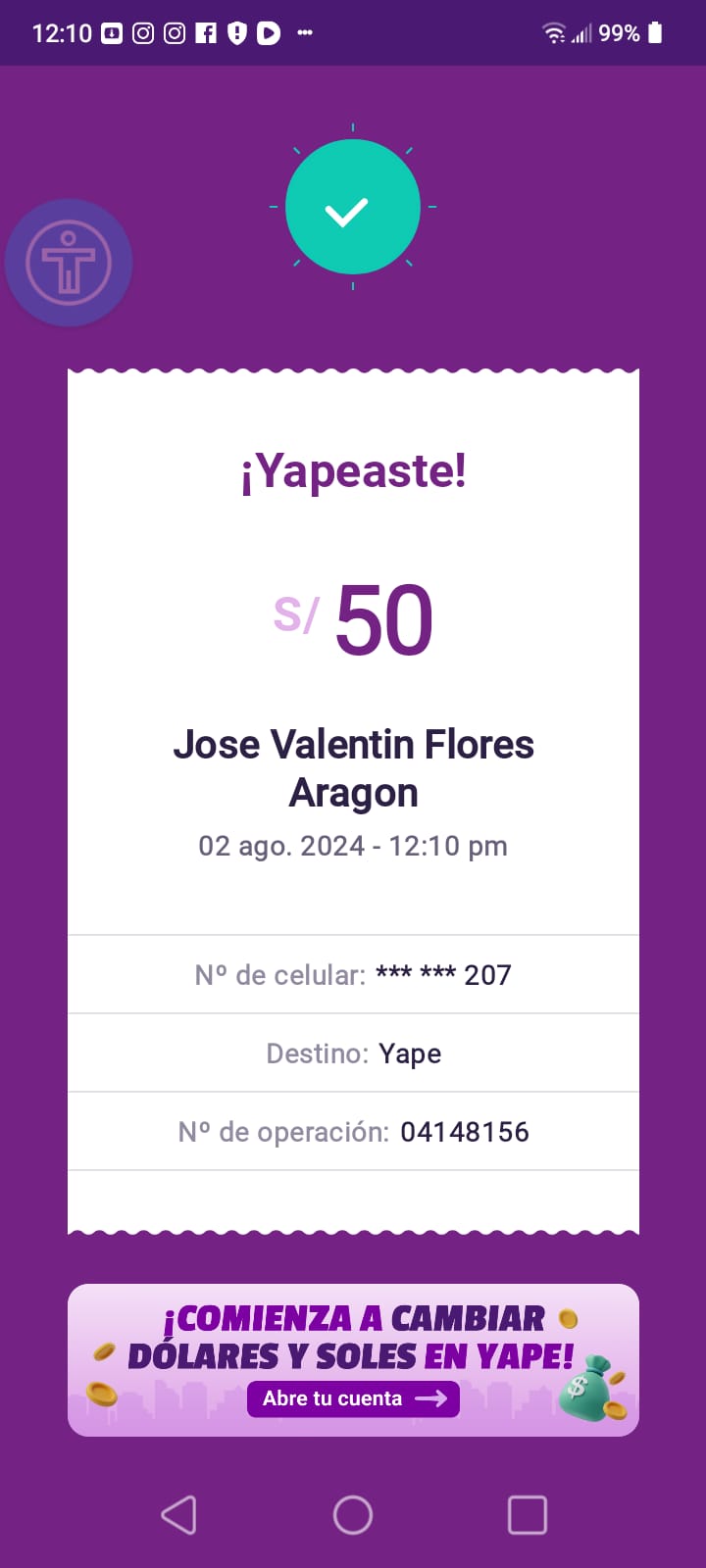Tap the "Abre tu cuenta" button
The width and height of the screenshot is (706, 1568).
click(353, 1398)
